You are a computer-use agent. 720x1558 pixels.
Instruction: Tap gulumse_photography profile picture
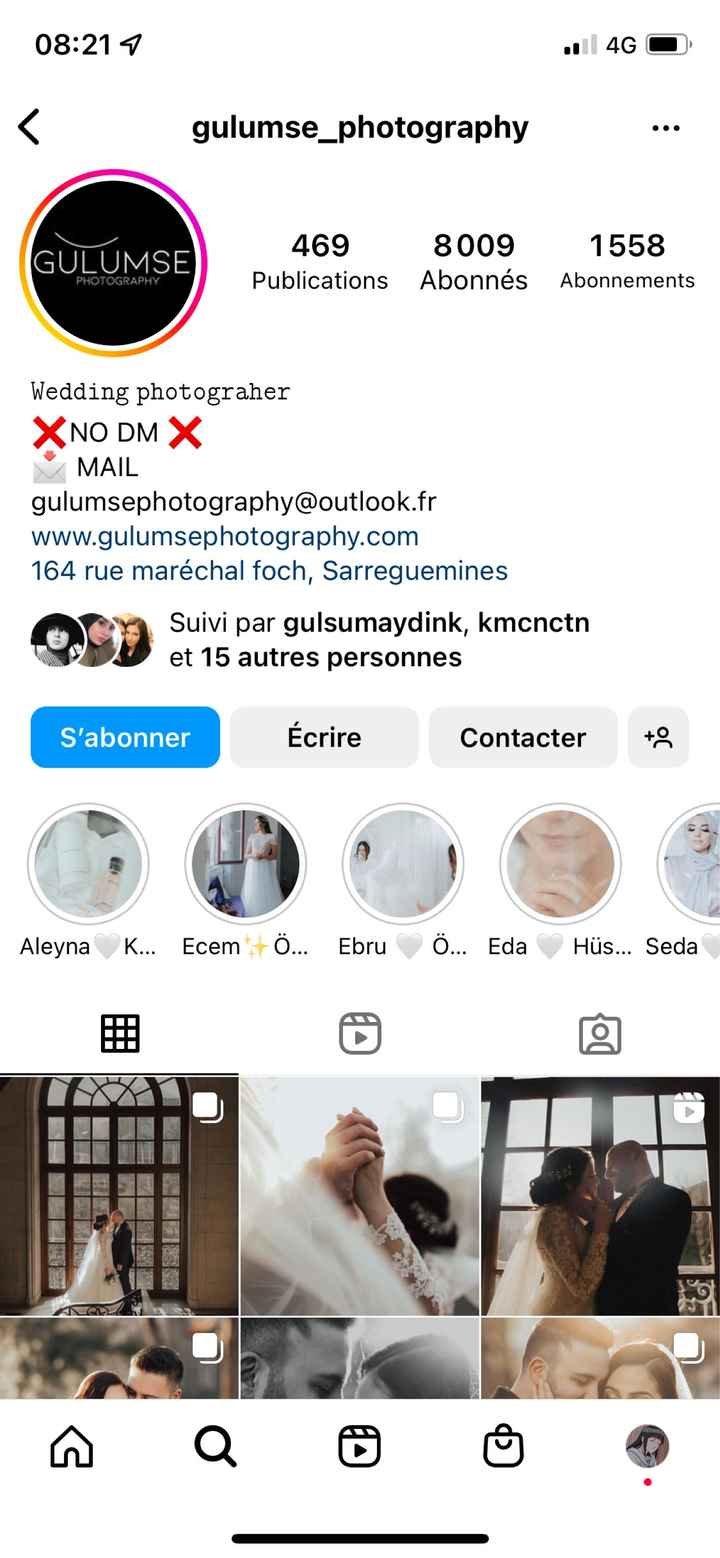(x=113, y=263)
